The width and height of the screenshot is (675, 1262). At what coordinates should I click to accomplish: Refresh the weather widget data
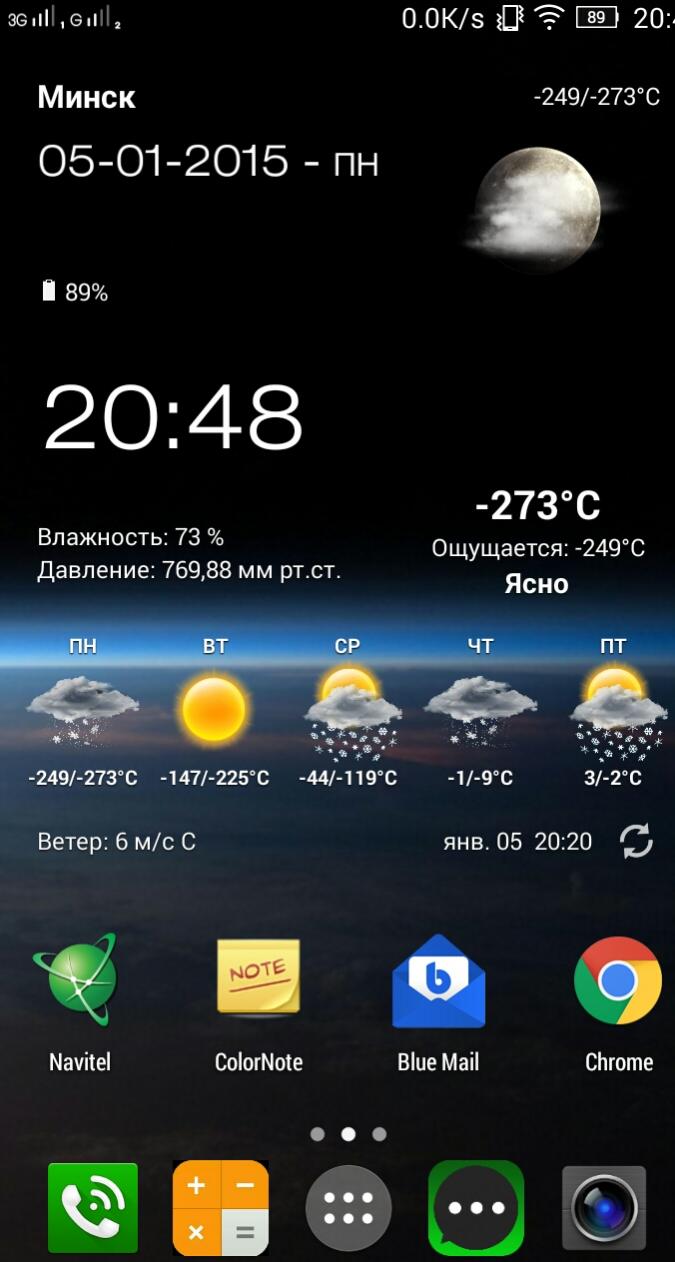point(636,842)
